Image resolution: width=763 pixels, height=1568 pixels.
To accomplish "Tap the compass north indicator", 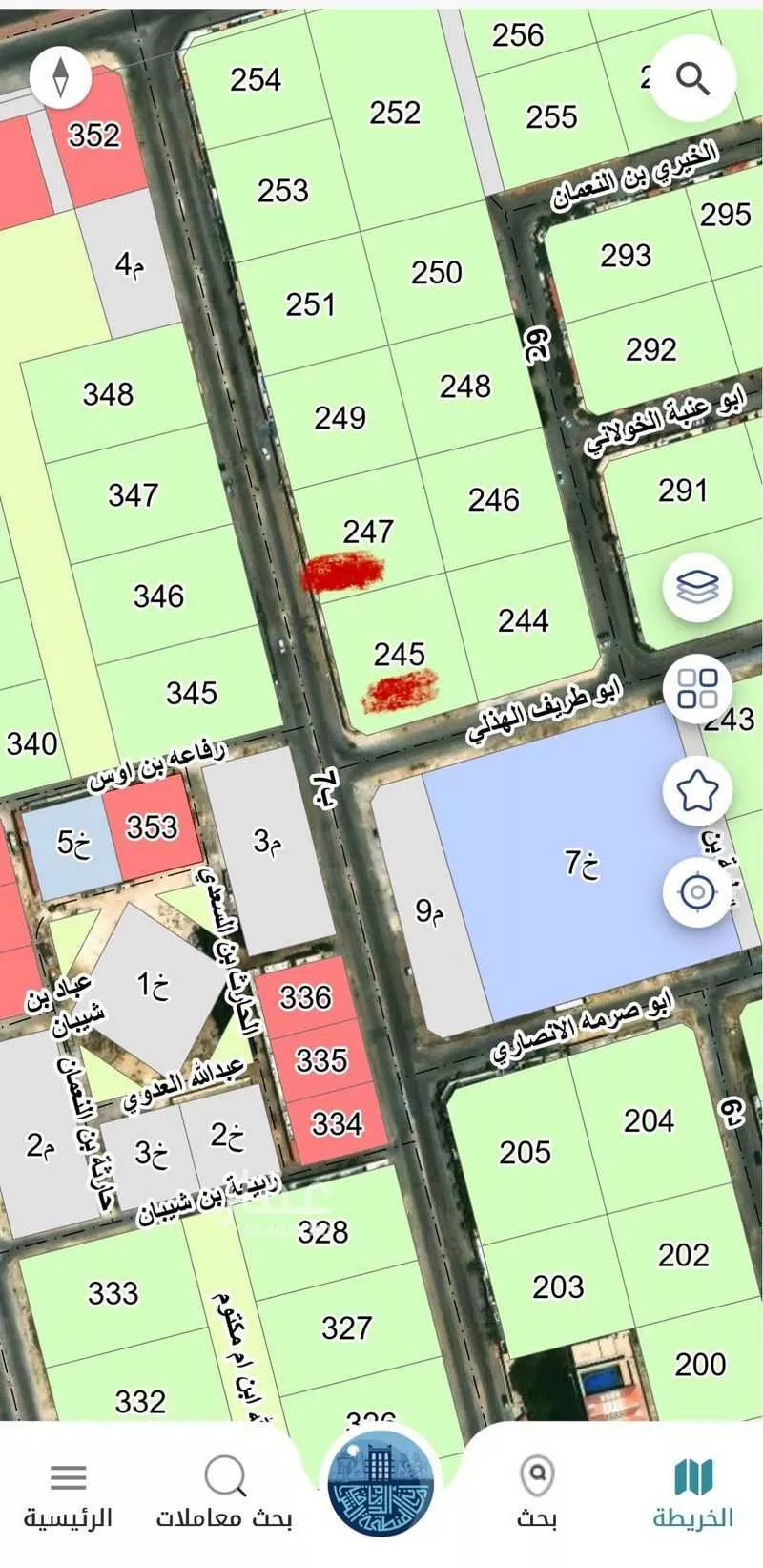I will pos(60,77).
